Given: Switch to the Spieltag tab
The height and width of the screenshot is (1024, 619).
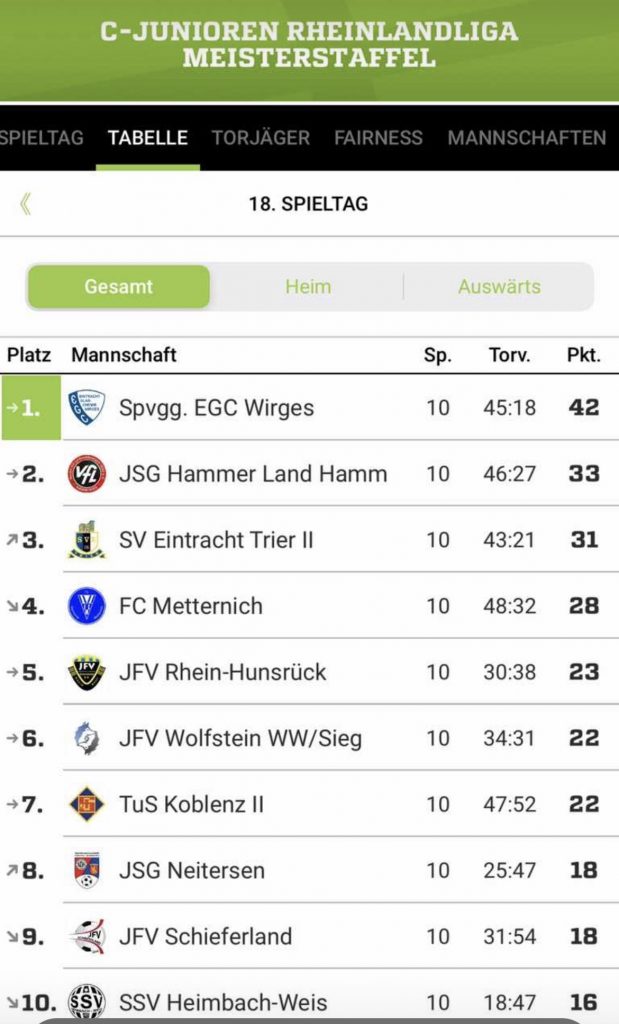Looking at the screenshot, I should [41, 138].
